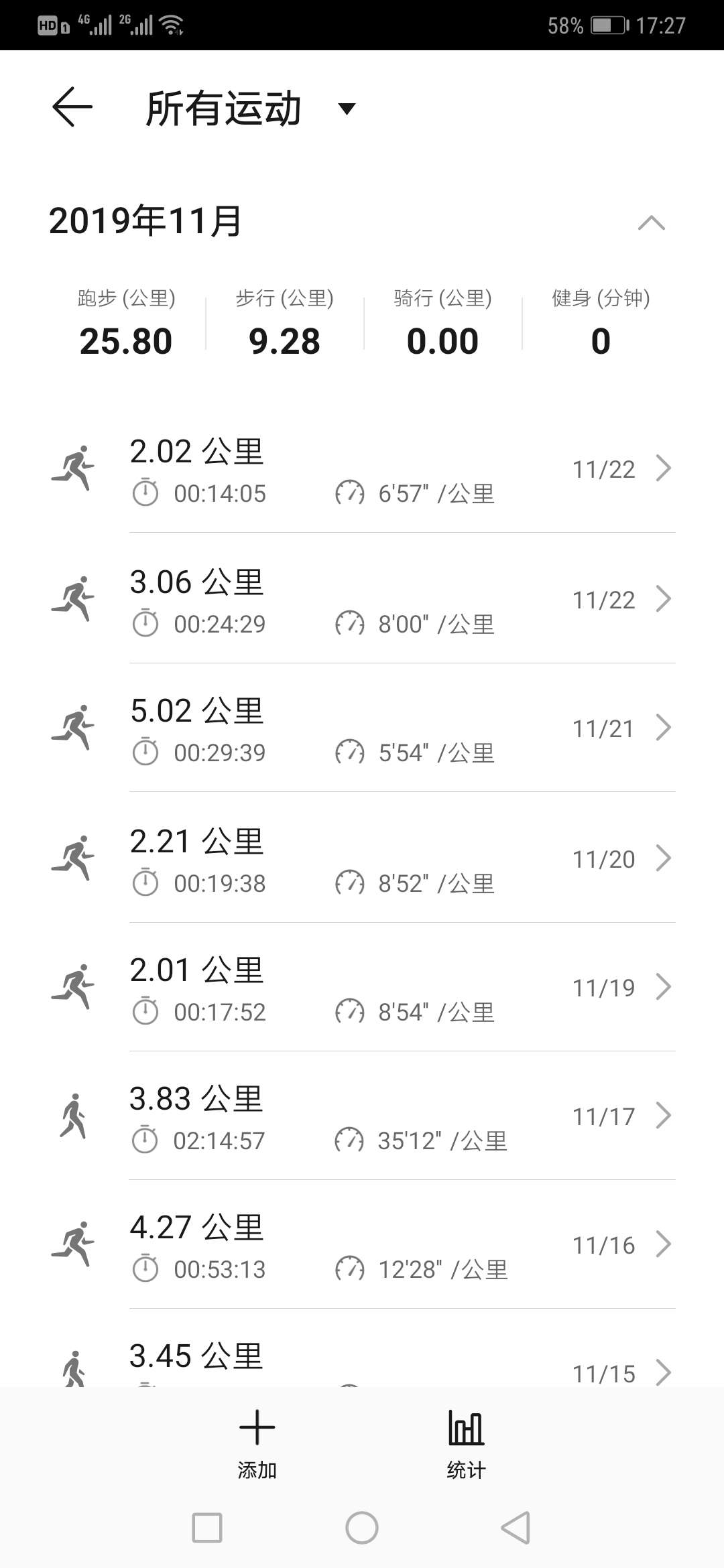Tap the system home button
Viewport: 724px width, 1568px height.
coord(362,1528)
